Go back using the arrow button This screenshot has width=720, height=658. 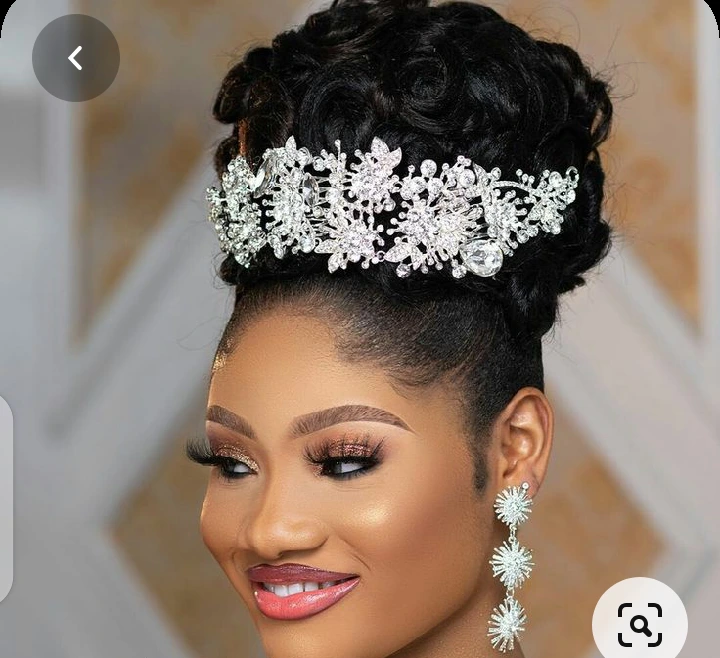tap(76, 58)
